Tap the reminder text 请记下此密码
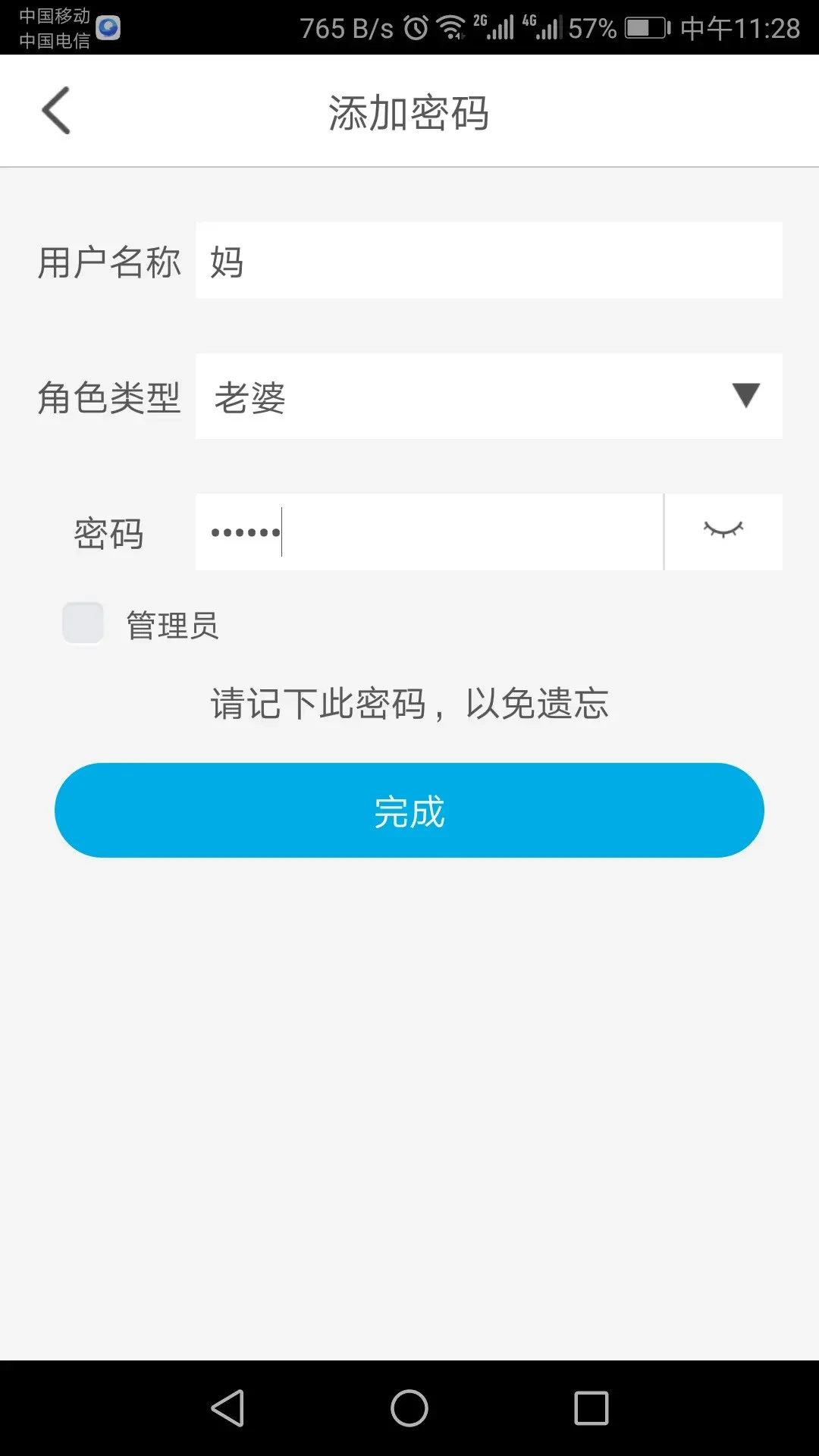This screenshot has width=819, height=1456. (409, 704)
